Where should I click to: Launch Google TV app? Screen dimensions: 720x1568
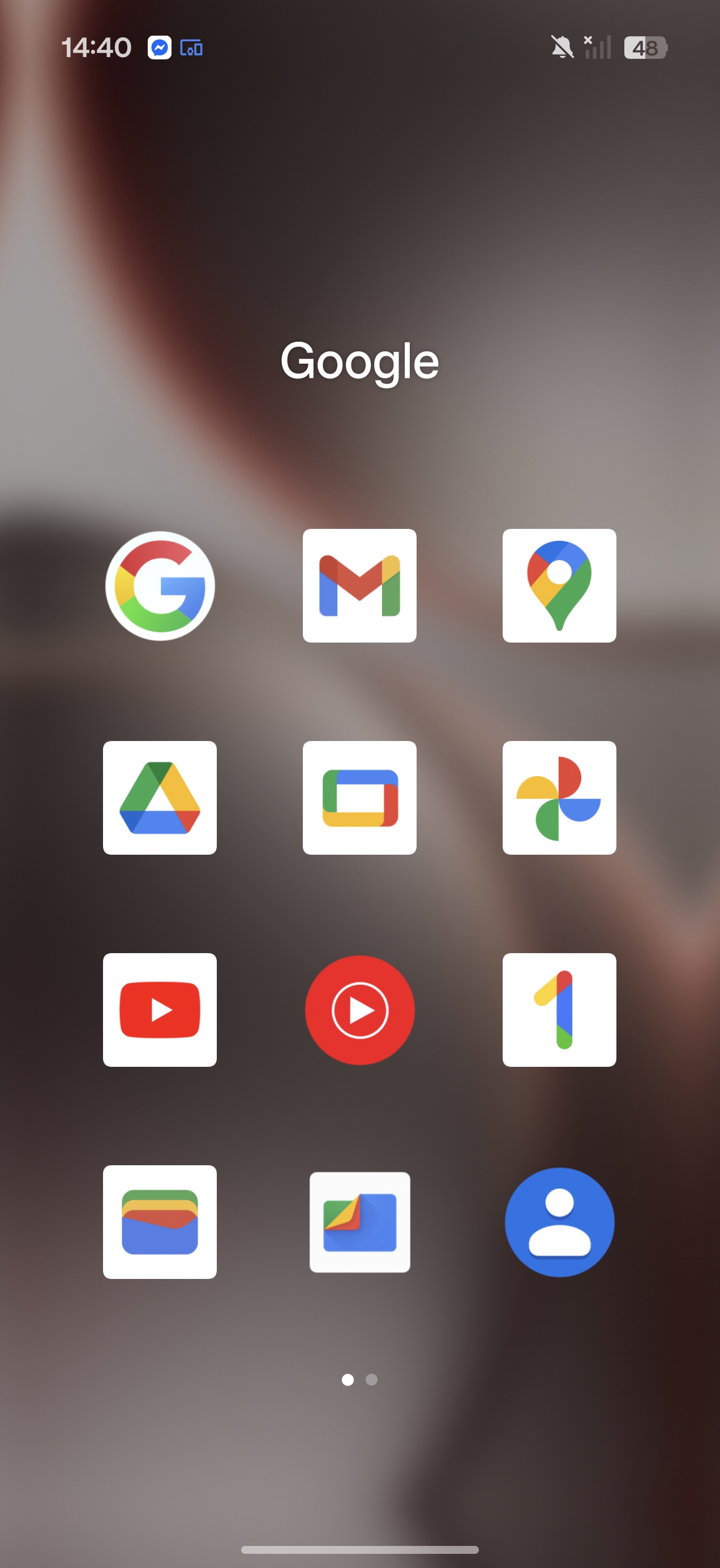coord(359,798)
